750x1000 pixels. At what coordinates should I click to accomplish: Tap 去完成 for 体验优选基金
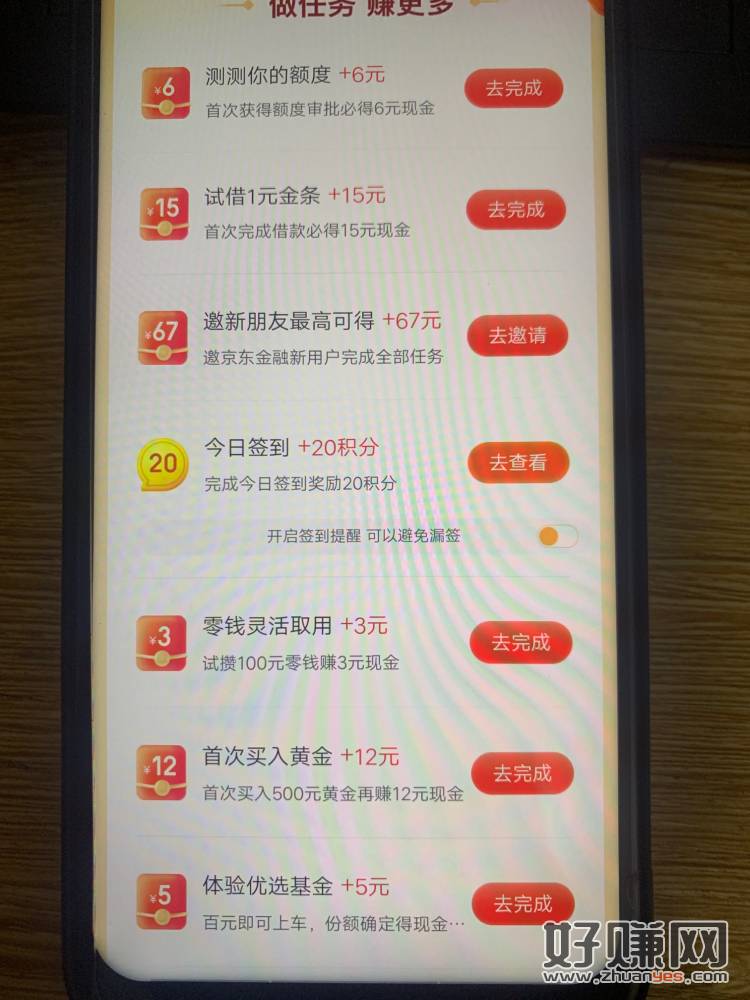click(x=523, y=904)
